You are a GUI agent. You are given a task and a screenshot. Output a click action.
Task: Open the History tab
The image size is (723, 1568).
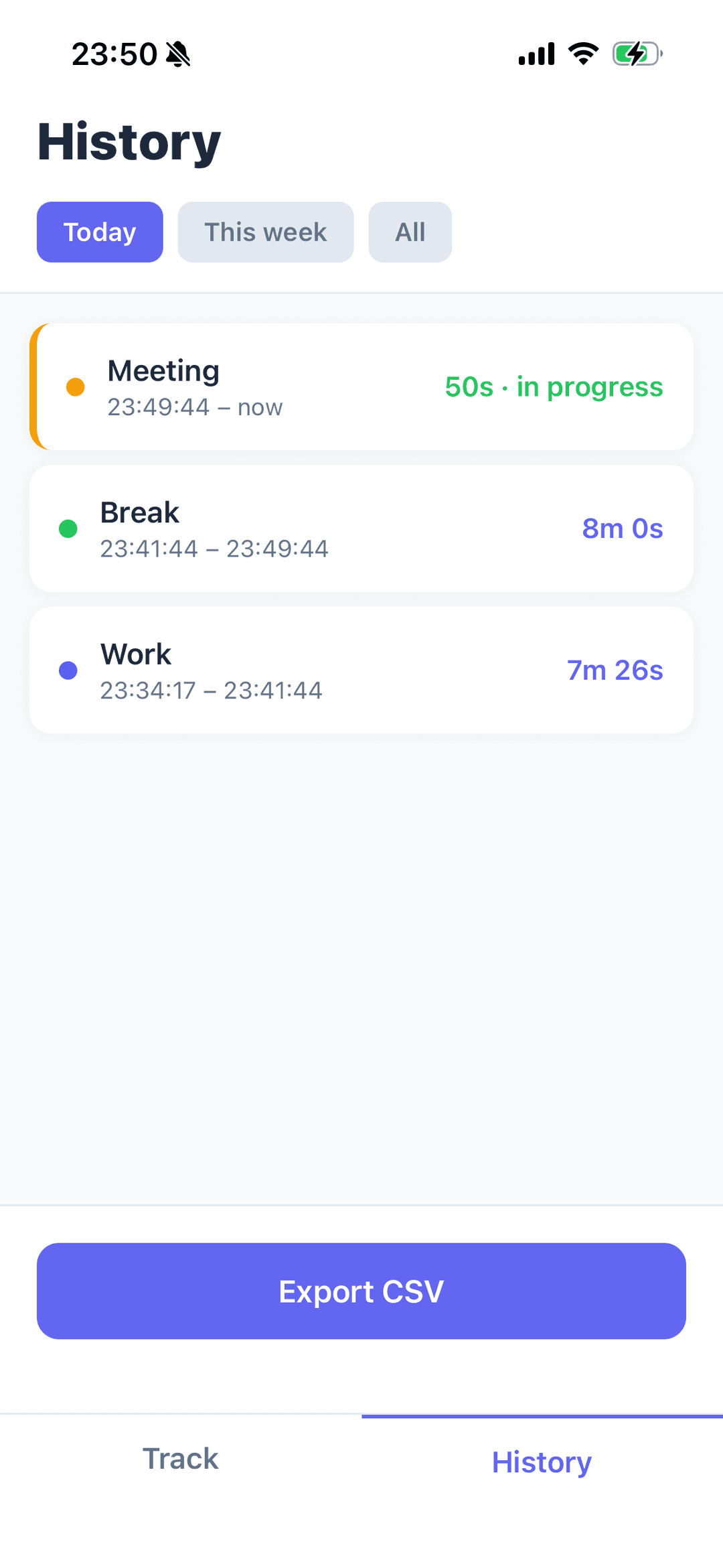pyautogui.click(x=541, y=1462)
